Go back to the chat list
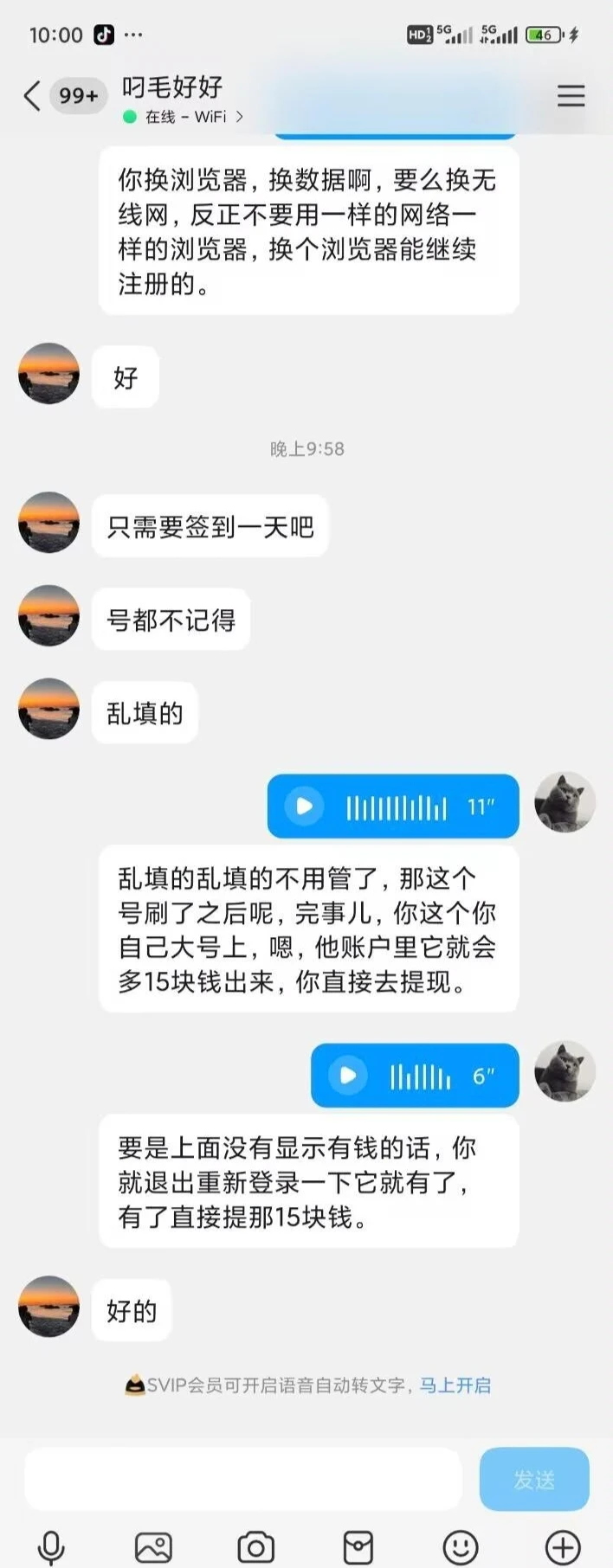Image resolution: width=613 pixels, height=1568 pixels. point(33,95)
